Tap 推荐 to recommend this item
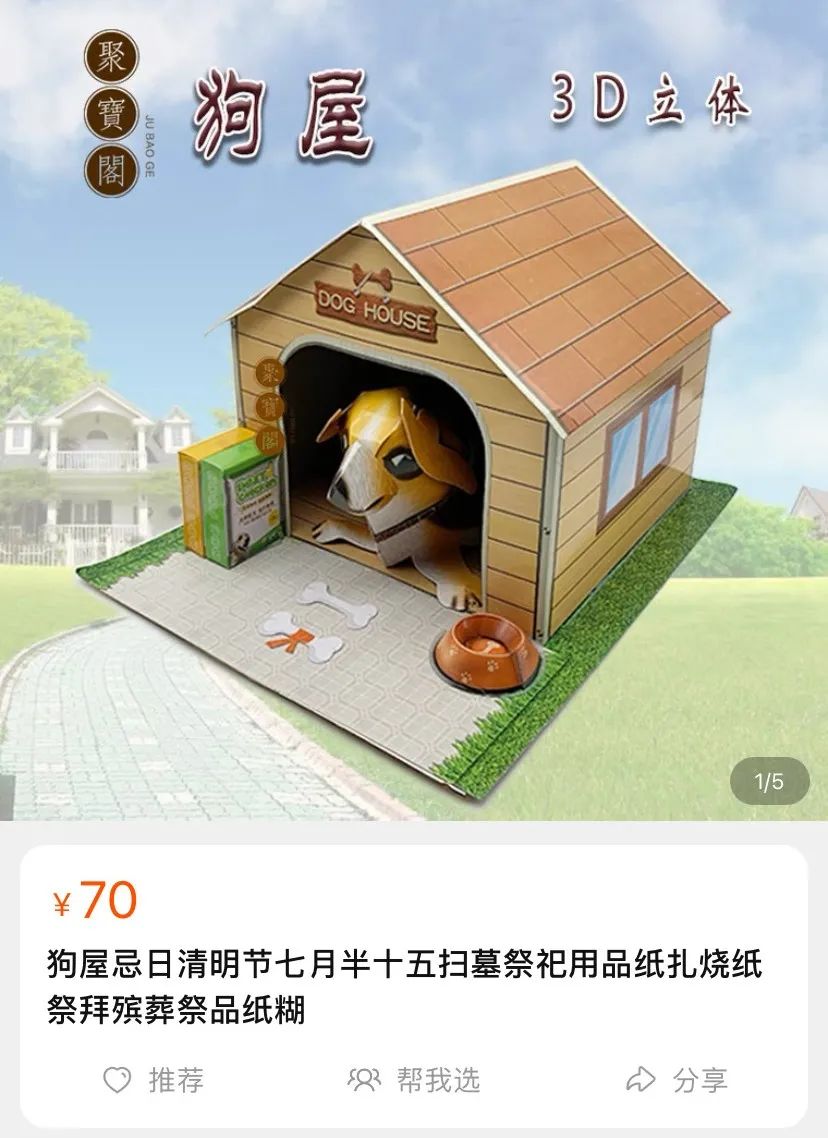This screenshot has width=828, height=1138. 154,1080
